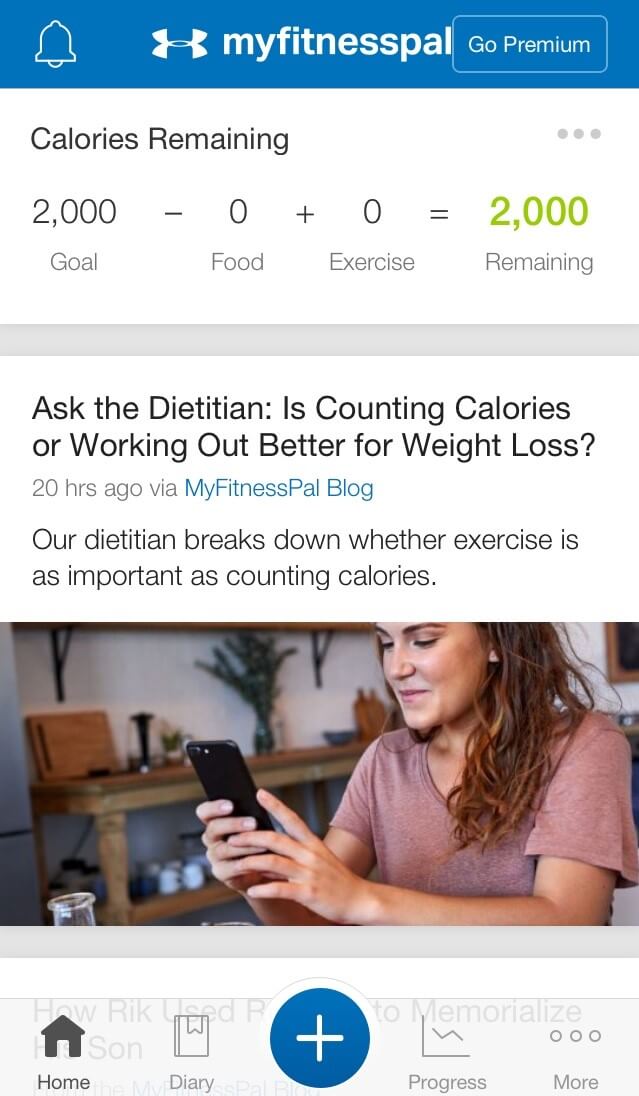The height and width of the screenshot is (1096, 639).
Task: Open the Calories Remaining options dots
Action: (x=579, y=134)
